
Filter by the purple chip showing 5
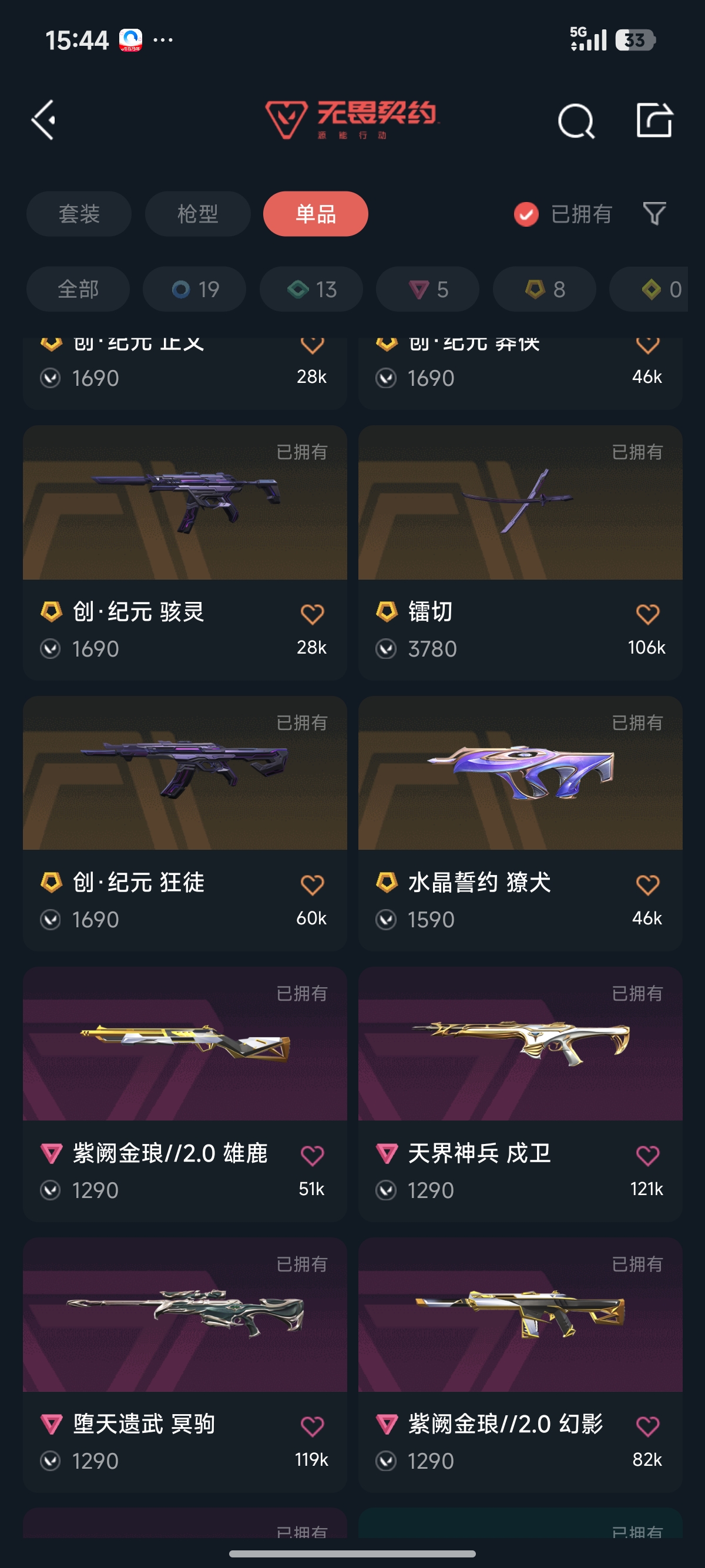coord(428,289)
